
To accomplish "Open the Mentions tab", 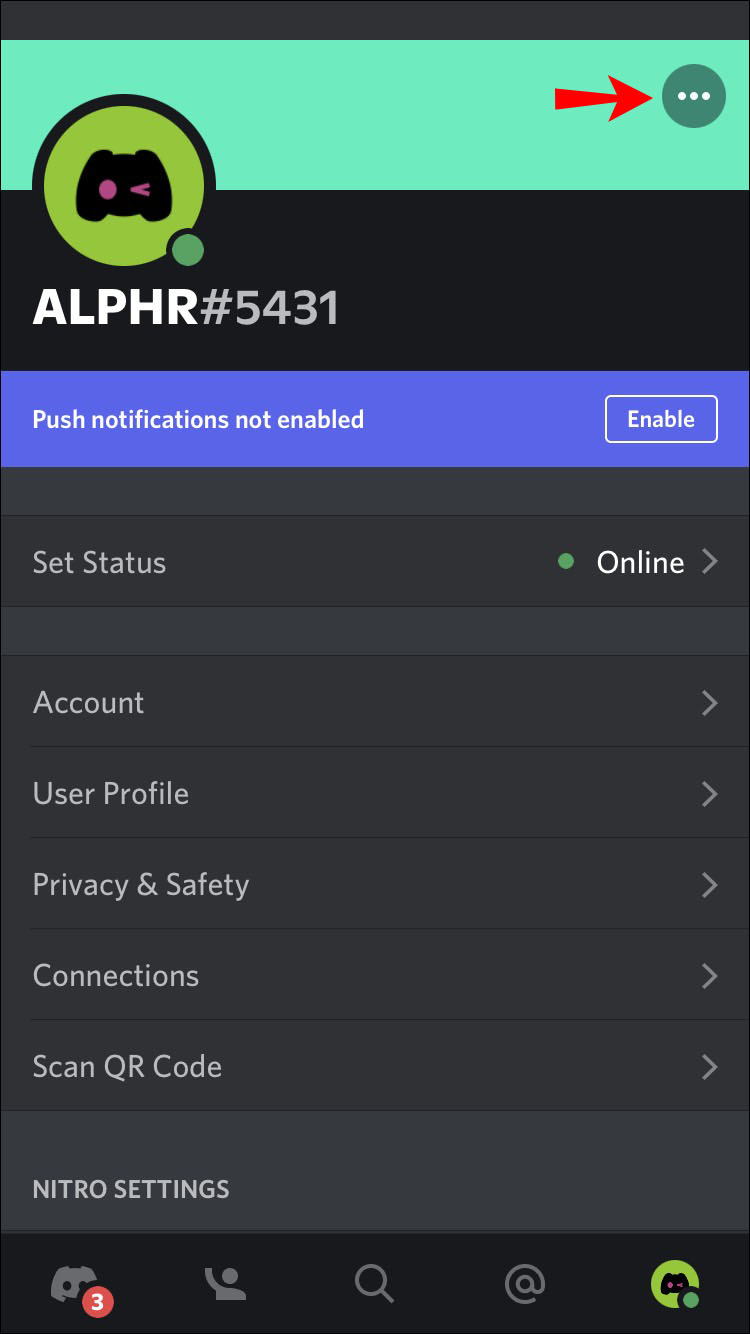I will tap(524, 1283).
